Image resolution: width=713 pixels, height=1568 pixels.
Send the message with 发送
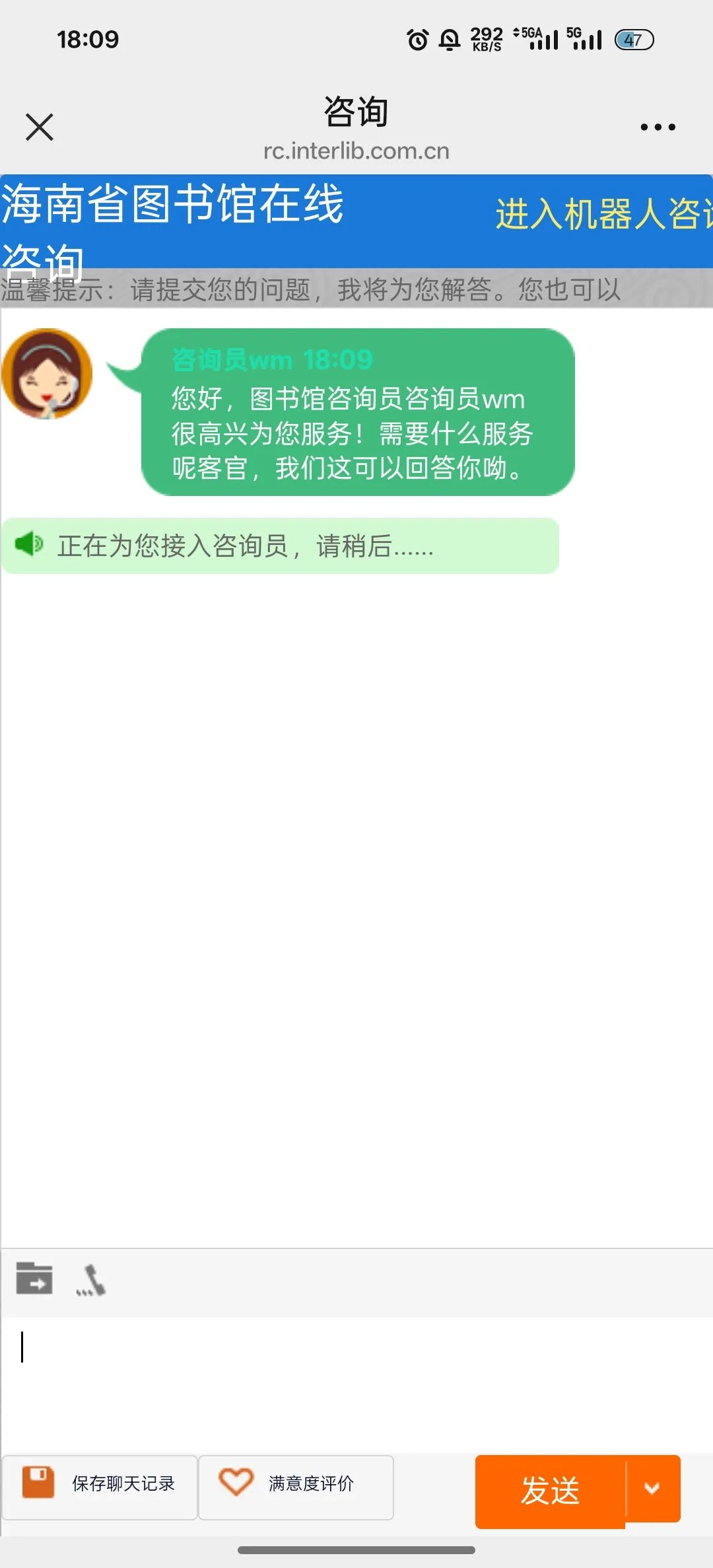pos(549,1490)
